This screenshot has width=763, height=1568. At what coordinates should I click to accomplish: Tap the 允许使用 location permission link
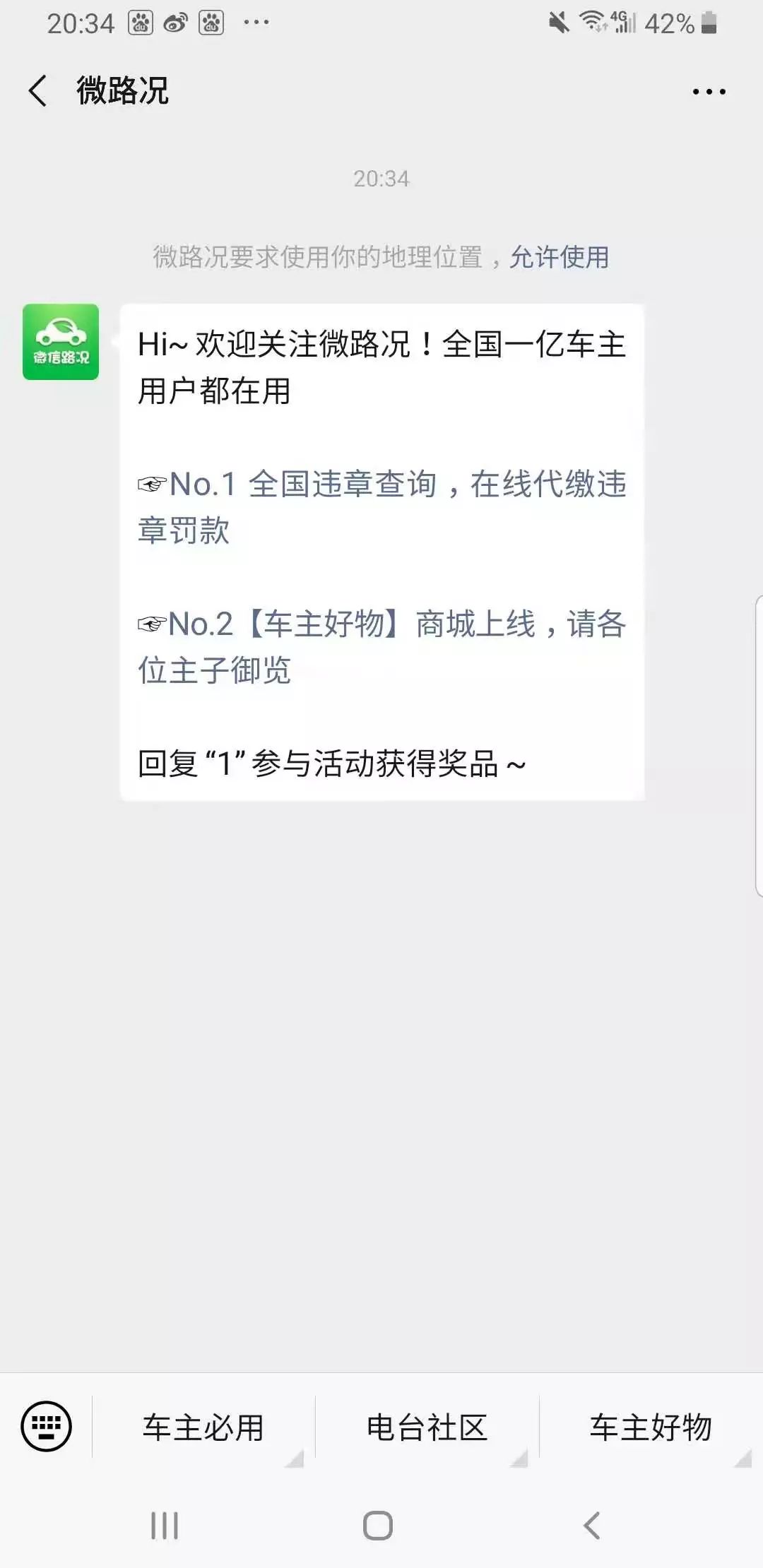point(559,257)
